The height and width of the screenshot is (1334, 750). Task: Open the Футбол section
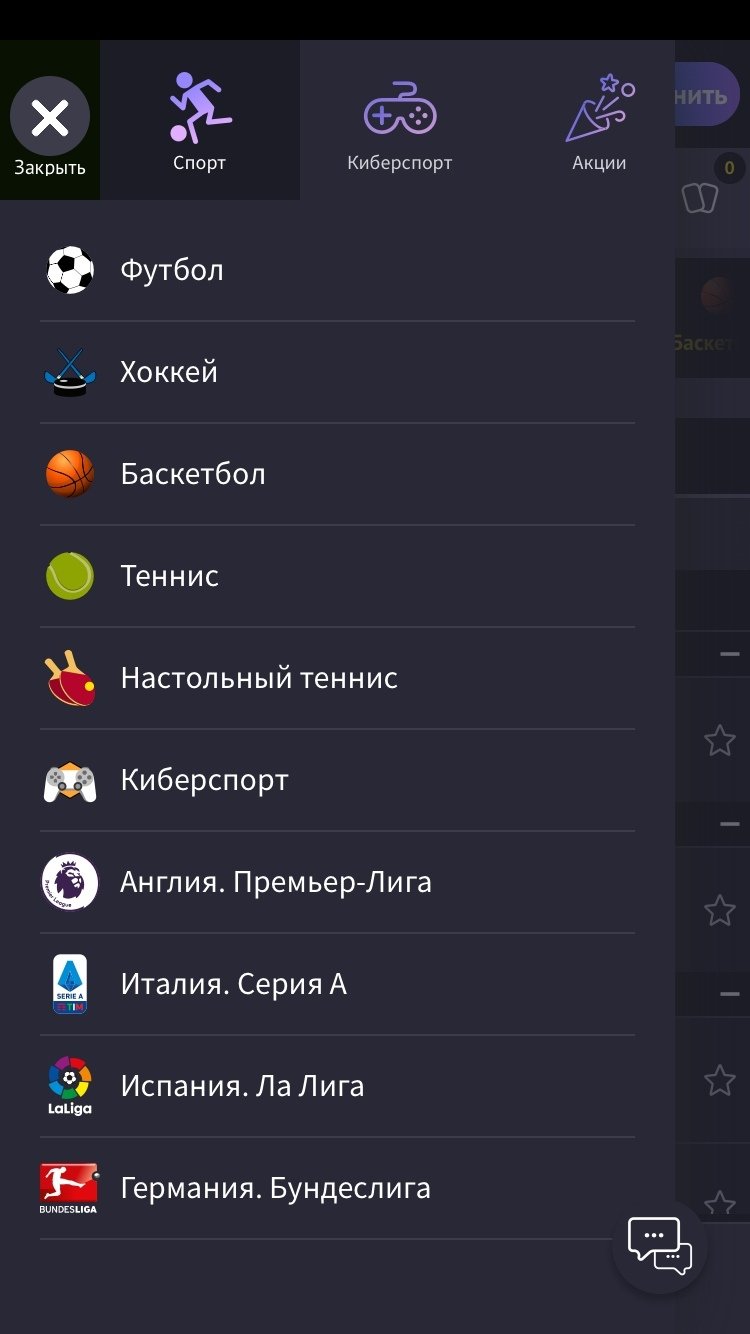point(337,270)
